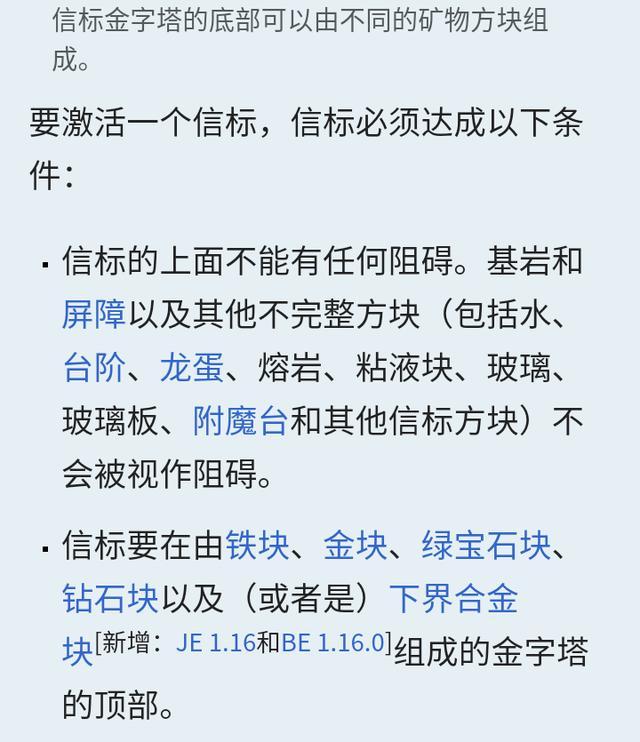The height and width of the screenshot is (742, 640).
Task: View the 绿宝石块 article
Action: tap(485, 546)
